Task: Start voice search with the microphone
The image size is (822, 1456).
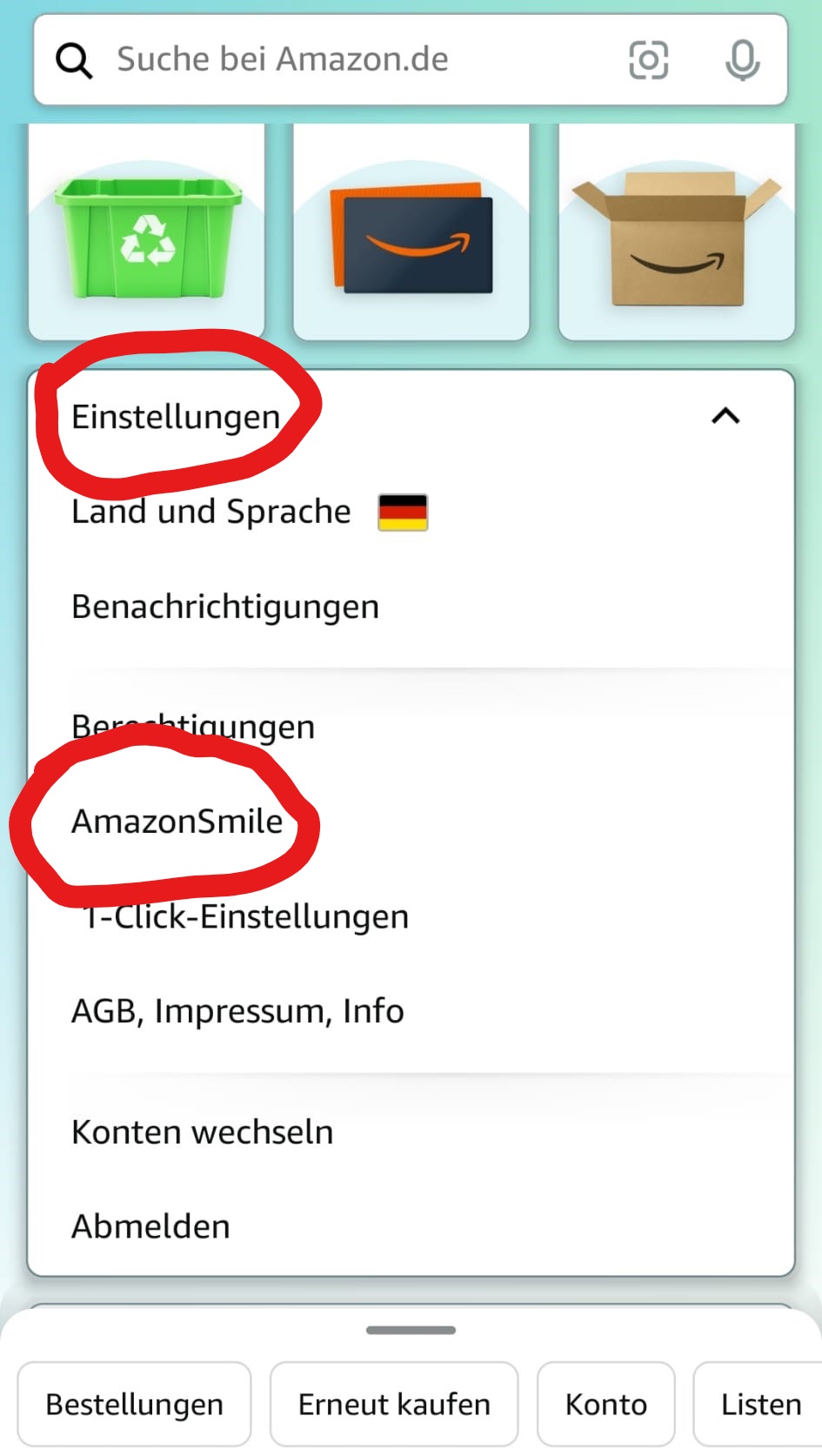Action: (x=742, y=60)
